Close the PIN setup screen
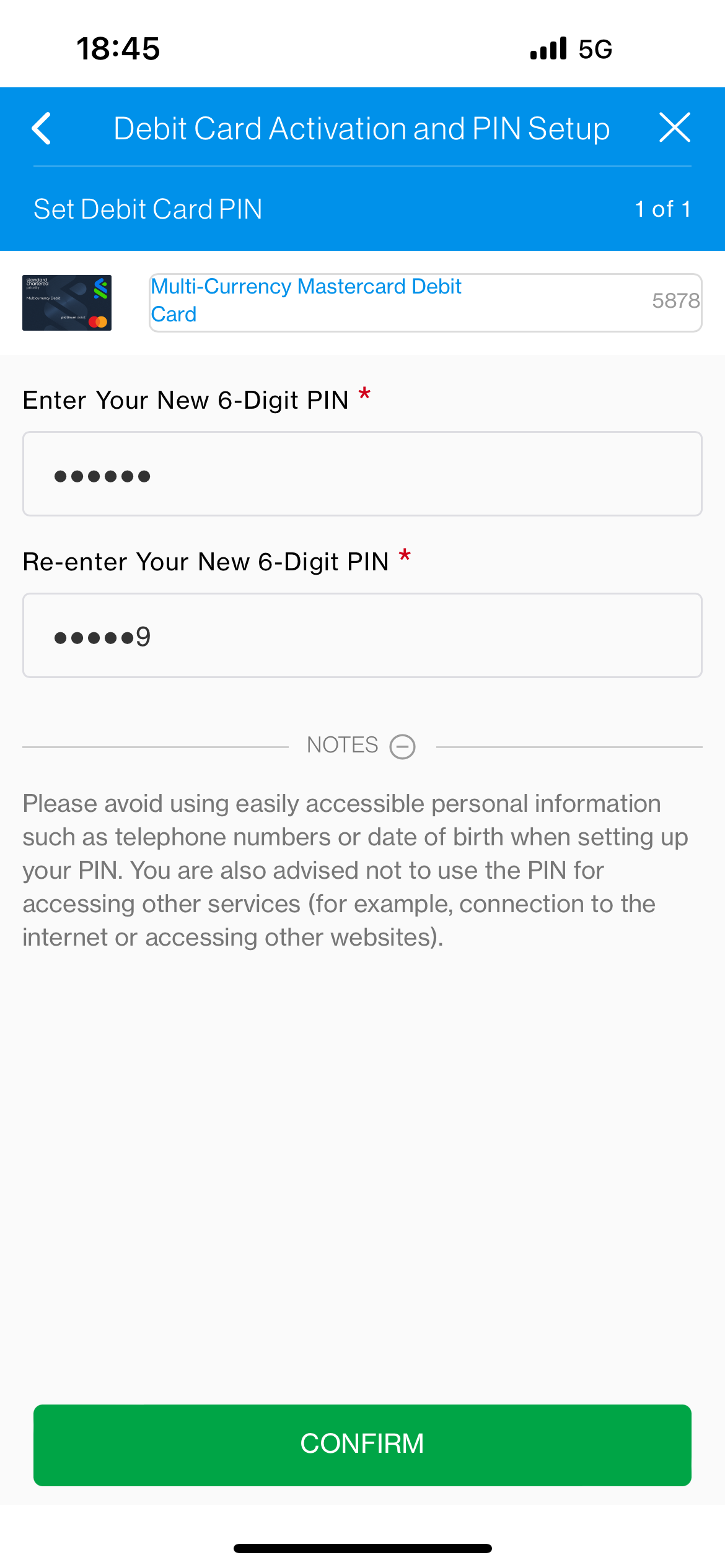The height and width of the screenshot is (1568, 725). [674, 128]
